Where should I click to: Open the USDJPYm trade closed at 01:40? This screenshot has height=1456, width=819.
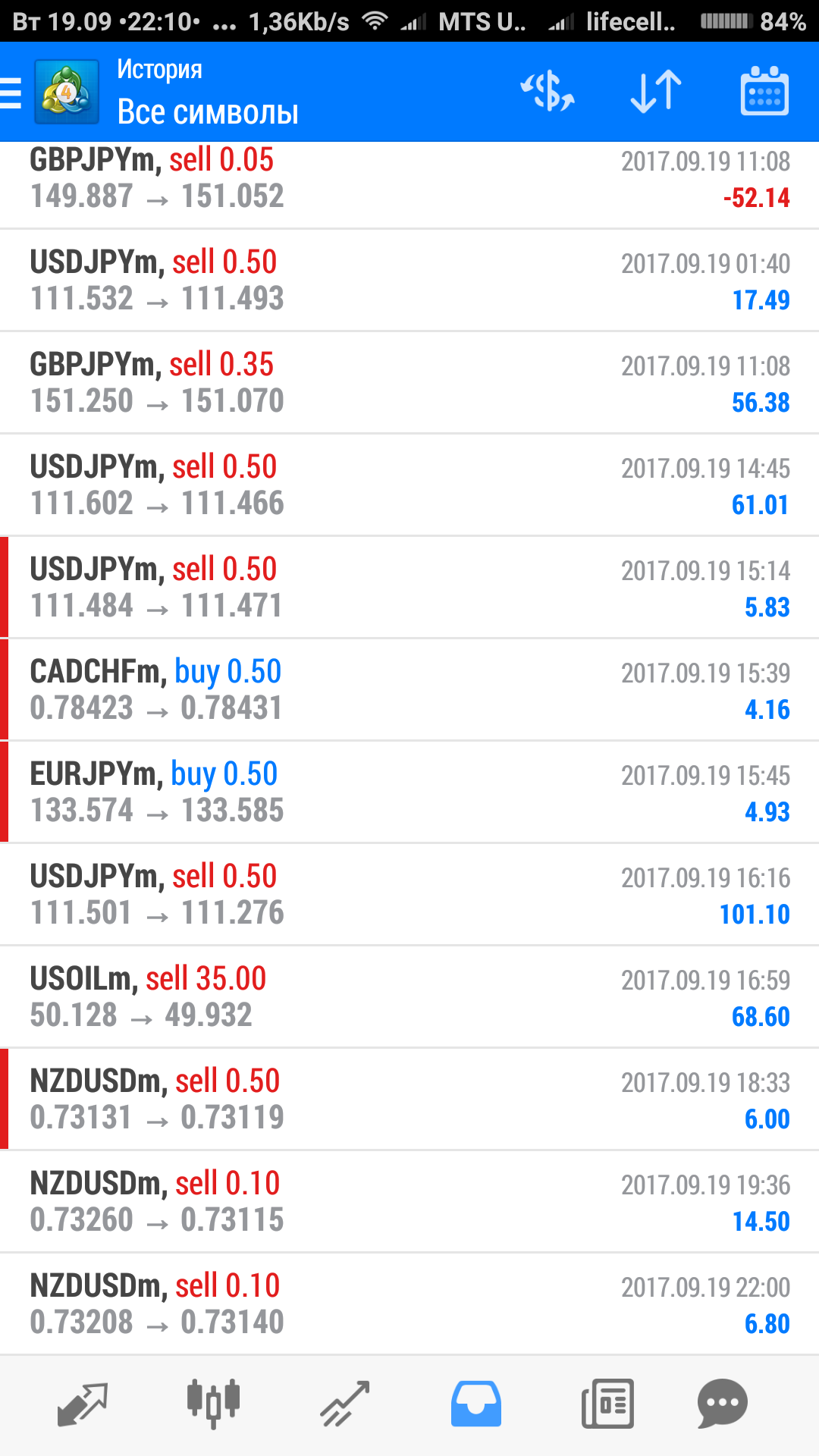pos(409,280)
